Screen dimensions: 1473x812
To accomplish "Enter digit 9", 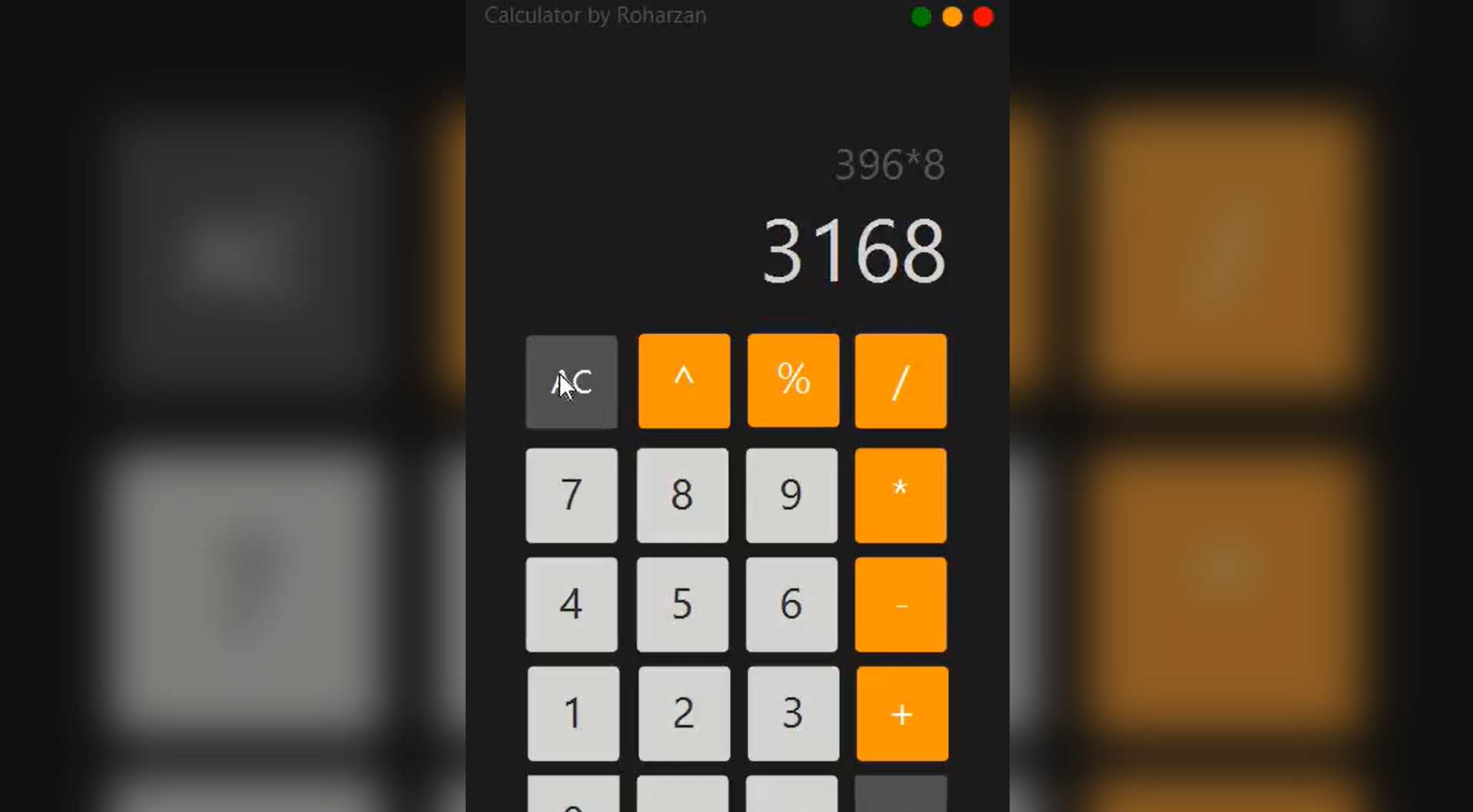I will 791,495.
